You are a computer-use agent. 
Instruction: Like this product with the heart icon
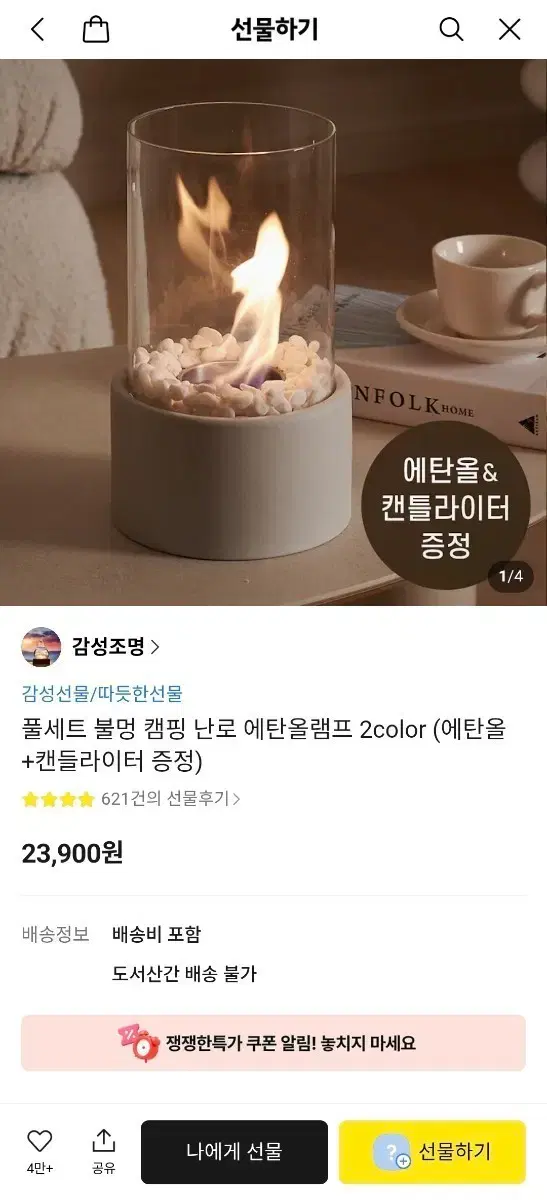(x=39, y=1151)
